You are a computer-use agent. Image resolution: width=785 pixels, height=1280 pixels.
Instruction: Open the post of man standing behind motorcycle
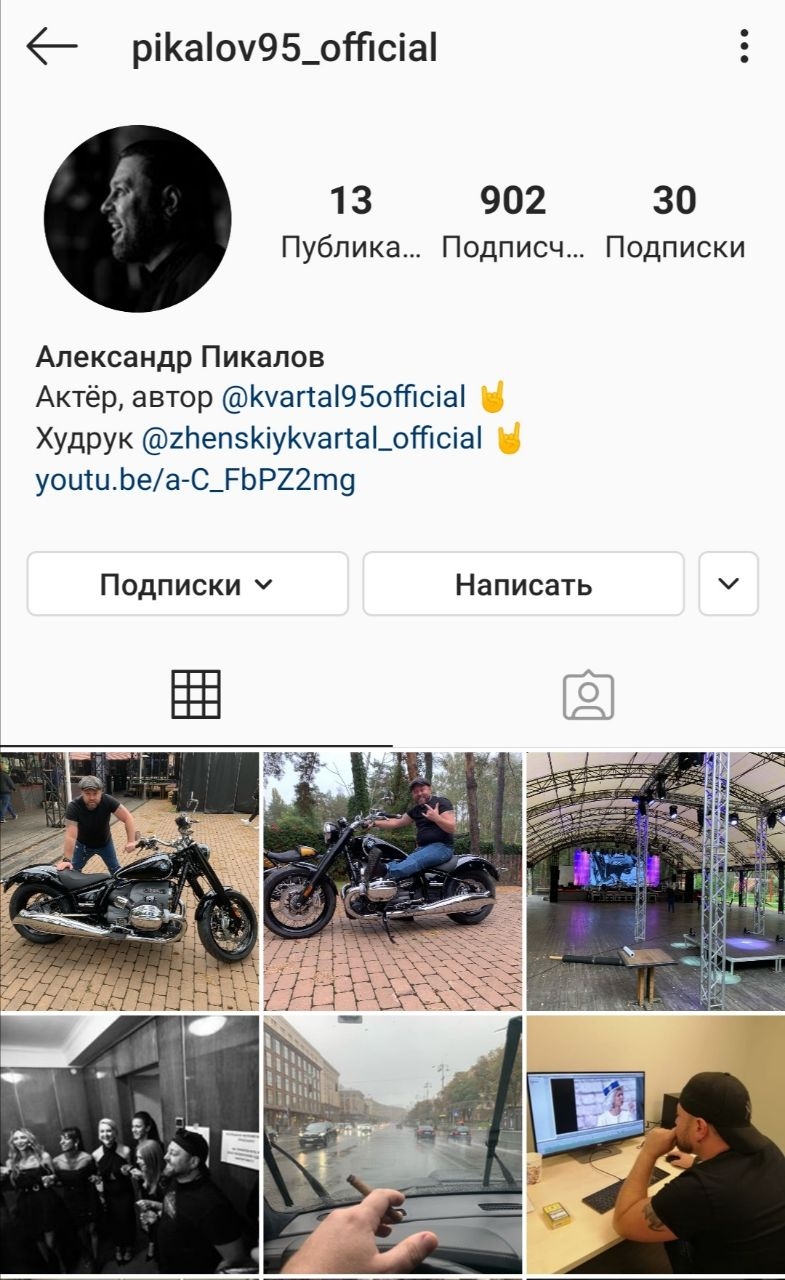pyautogui.click(x=130, y=881)
